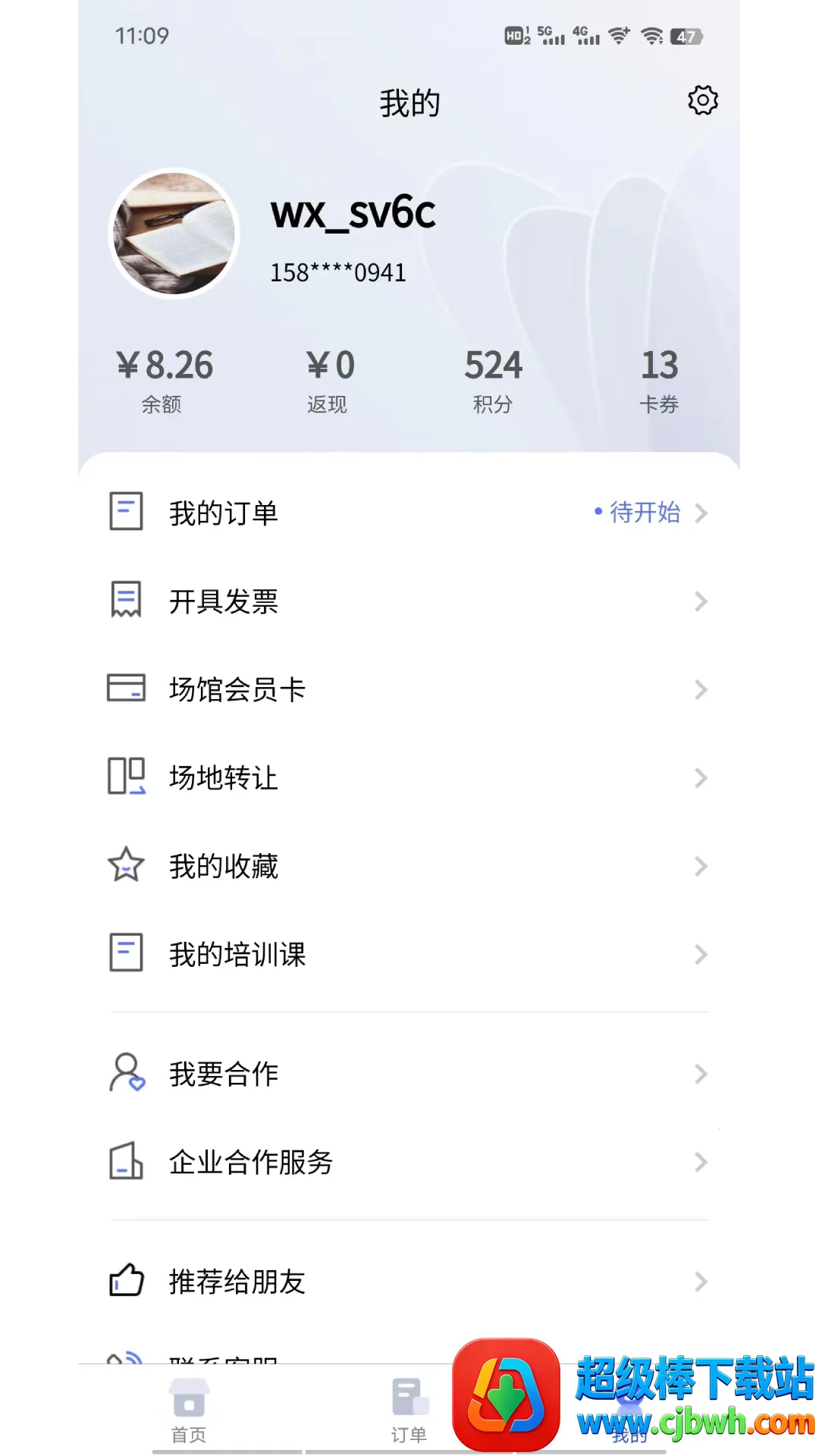Tap the profile avatar photo
The image size is (819, 1456).
[174, 233]
